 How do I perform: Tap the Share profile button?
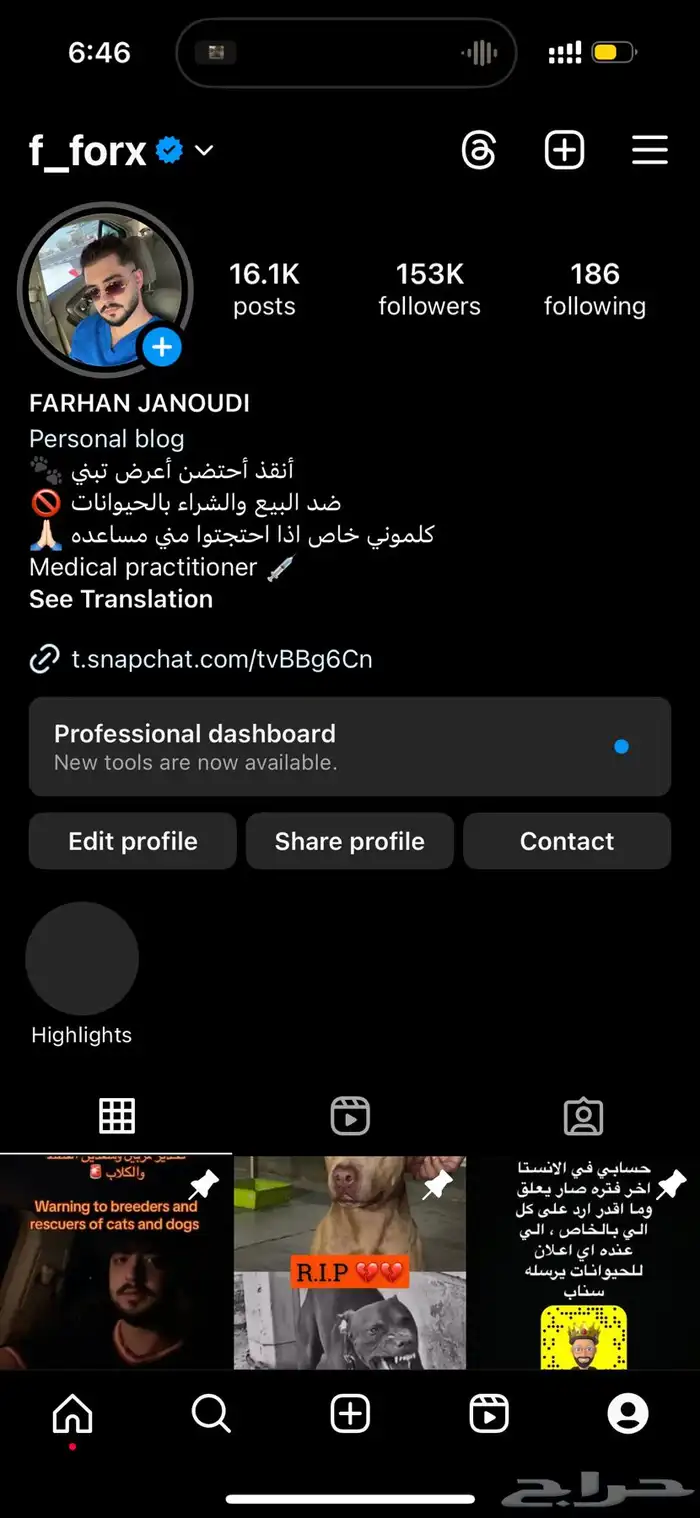point(349,841)
